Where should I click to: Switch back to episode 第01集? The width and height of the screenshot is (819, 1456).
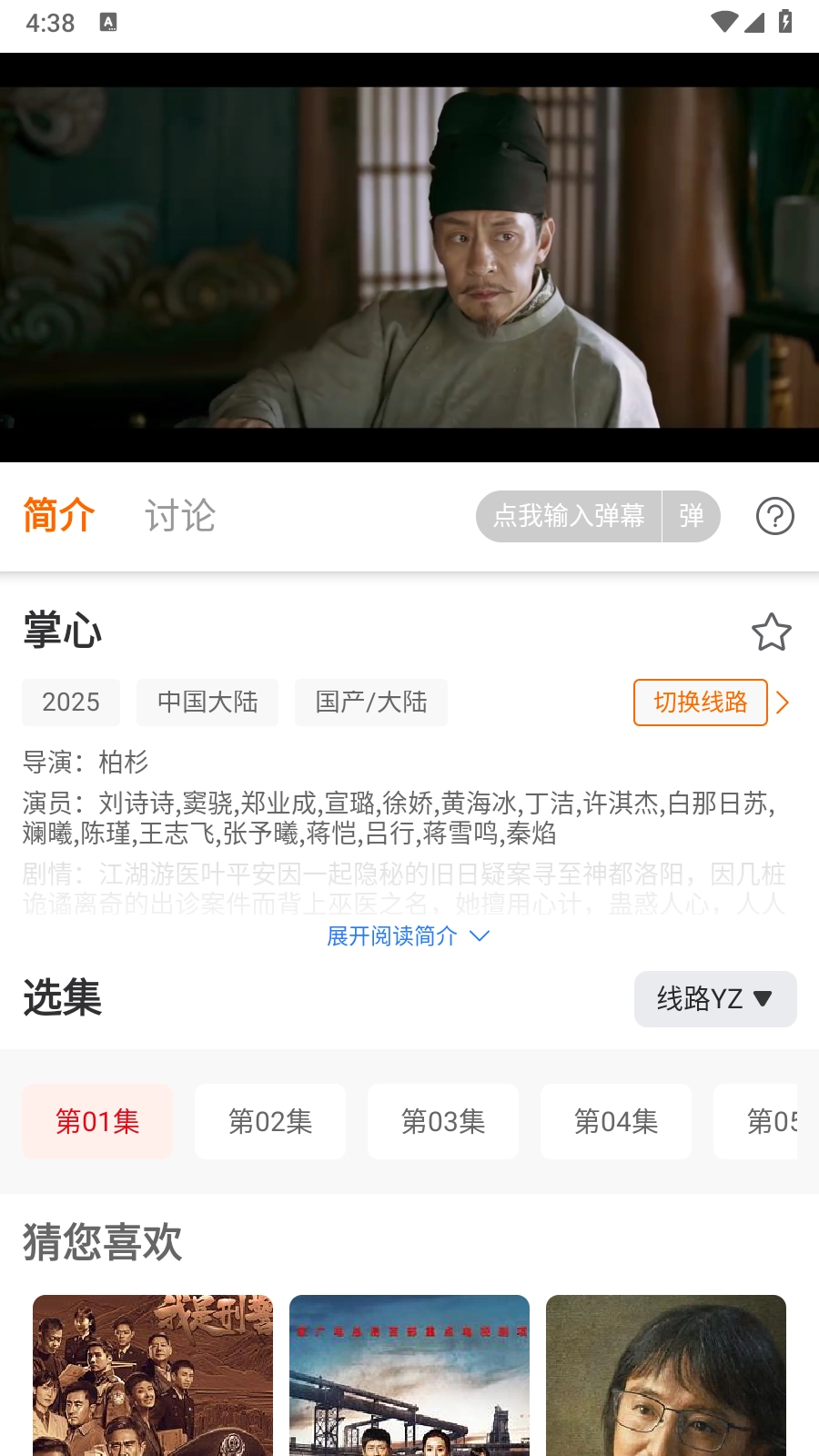pyautogui.click(x=97, y=1121)
